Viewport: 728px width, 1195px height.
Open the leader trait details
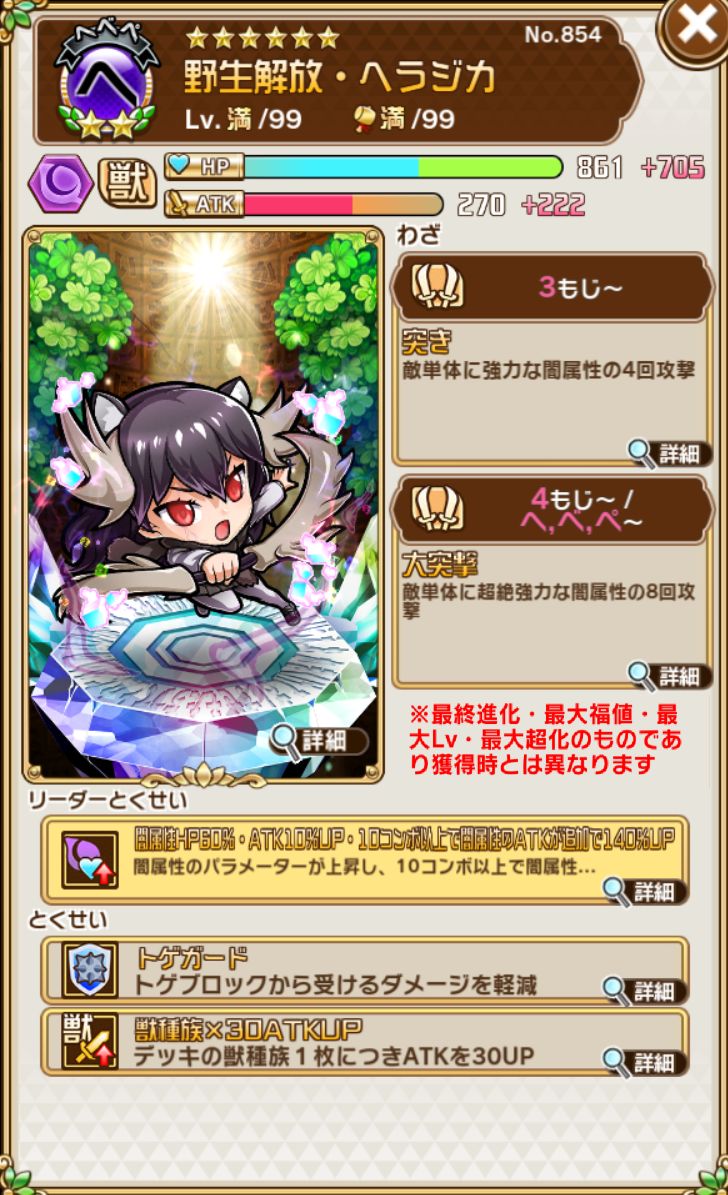point(645,891)
